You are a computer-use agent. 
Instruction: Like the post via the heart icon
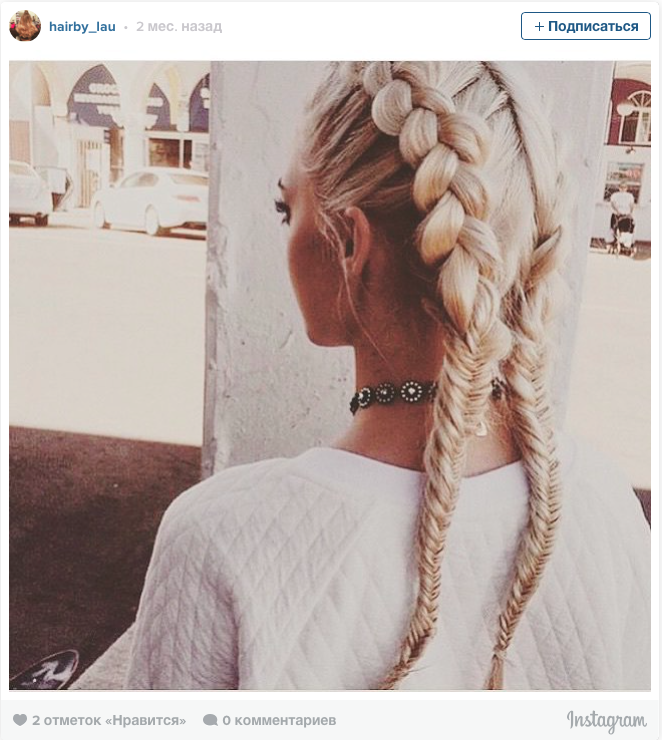point(19,720)
